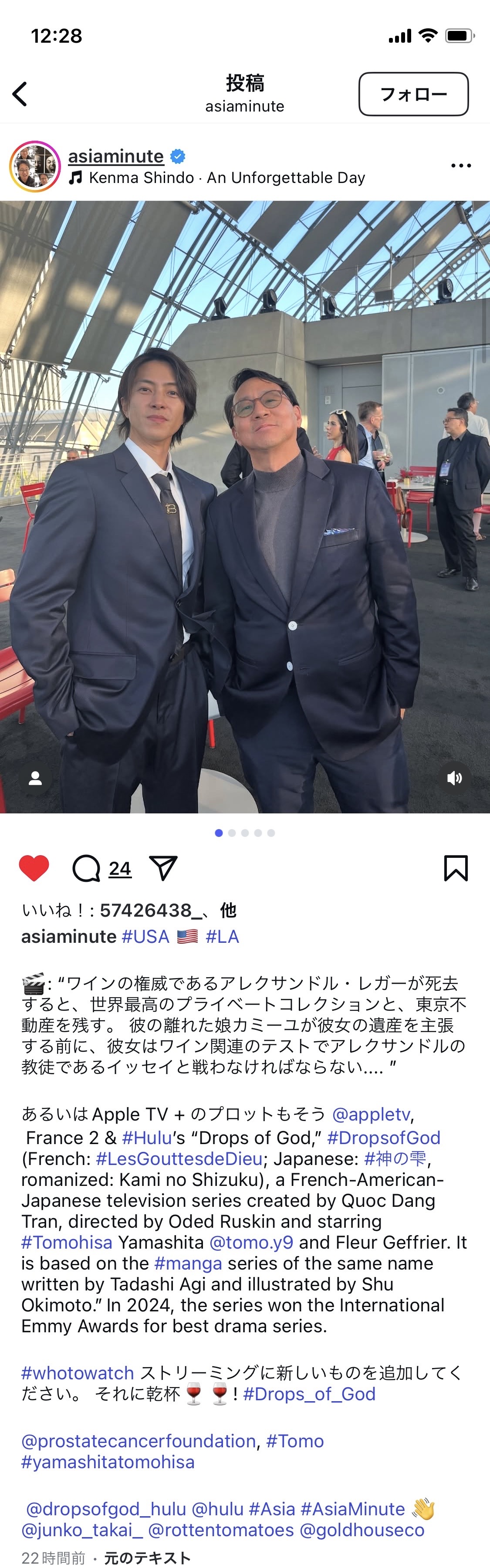The image size is (490, 1568).
Task: Toggle the post's sound with the speaker icon
Action: (x=454, y=778)
